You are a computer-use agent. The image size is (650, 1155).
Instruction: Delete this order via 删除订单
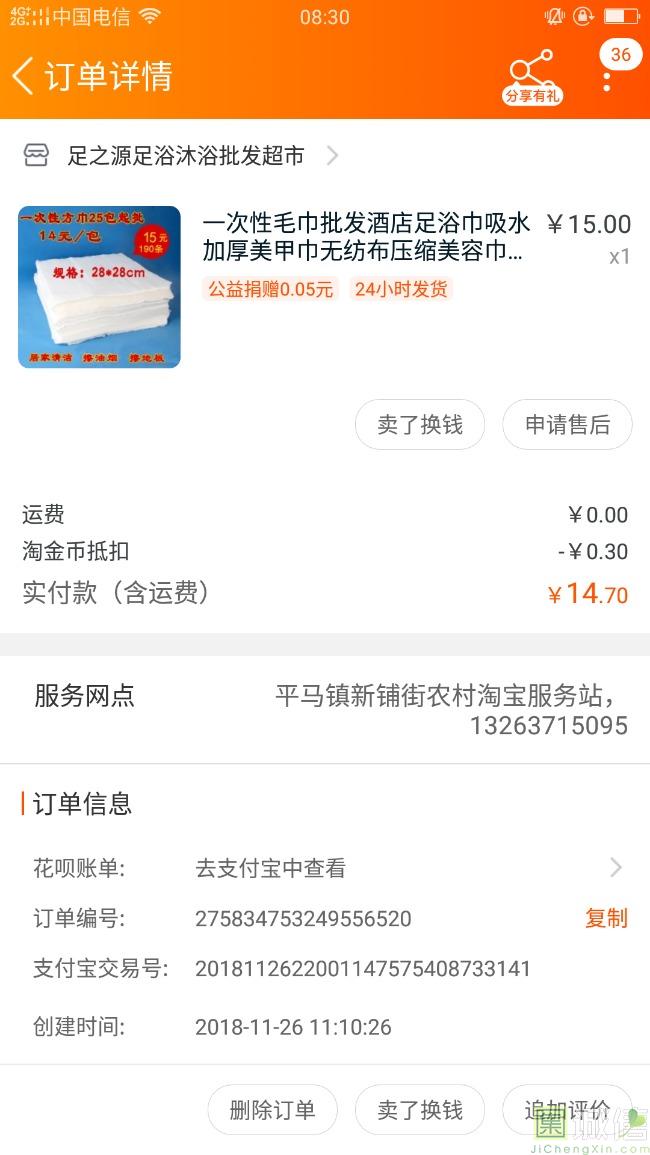click(272, 1110)
